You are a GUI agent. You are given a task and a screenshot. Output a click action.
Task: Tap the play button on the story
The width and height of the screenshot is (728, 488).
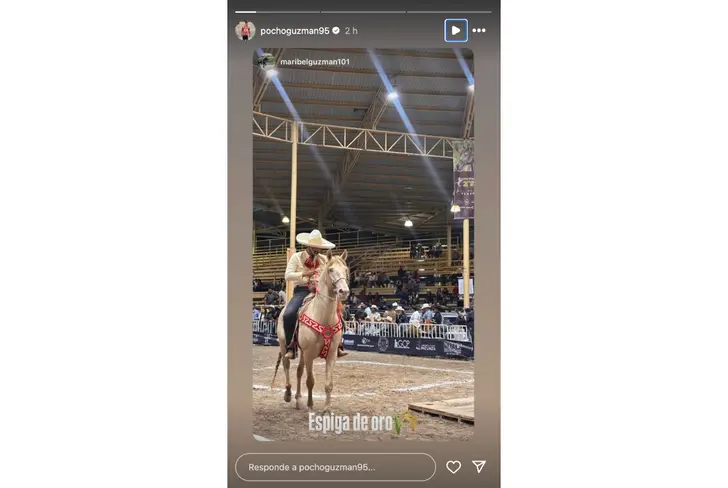(x=456, y=30)
